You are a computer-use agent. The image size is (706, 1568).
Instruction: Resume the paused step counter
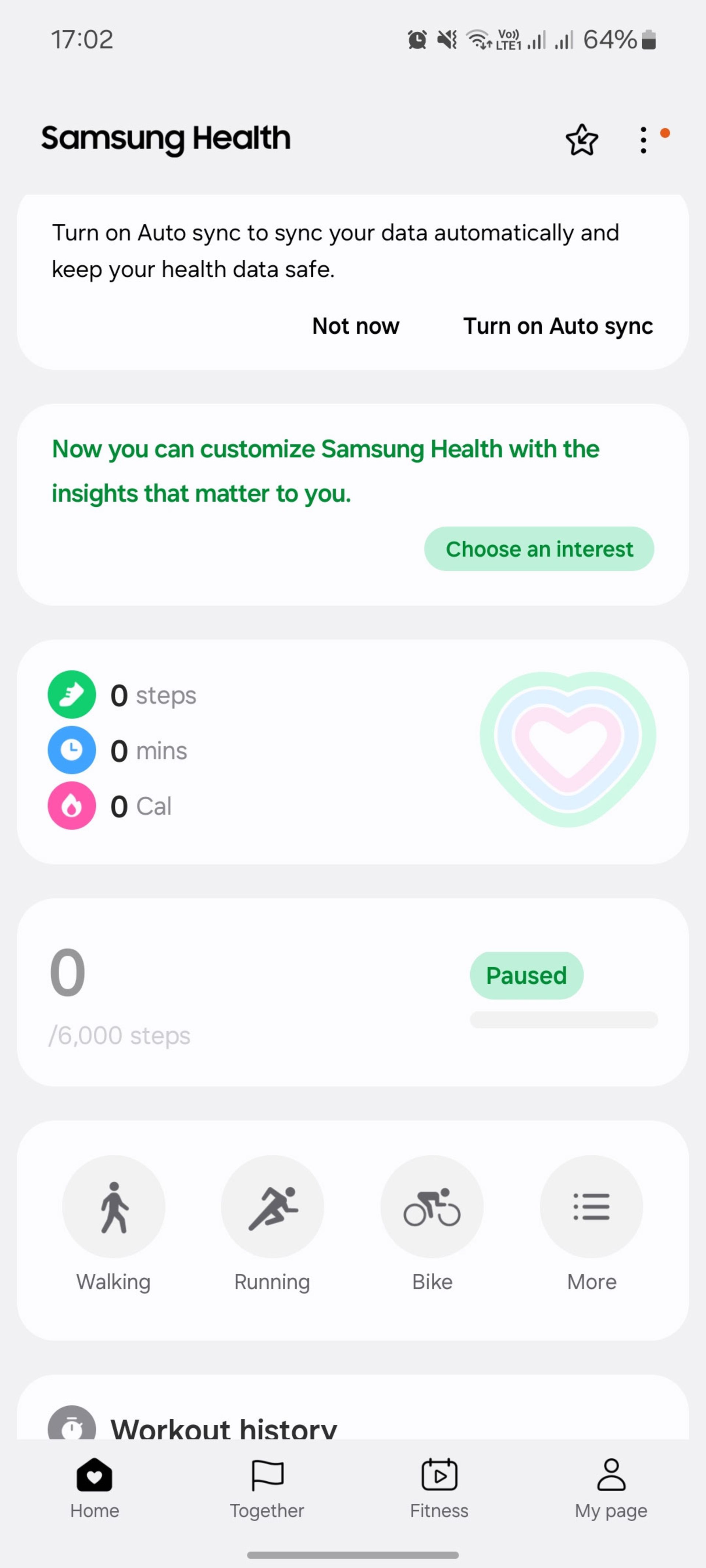[526, 975]
